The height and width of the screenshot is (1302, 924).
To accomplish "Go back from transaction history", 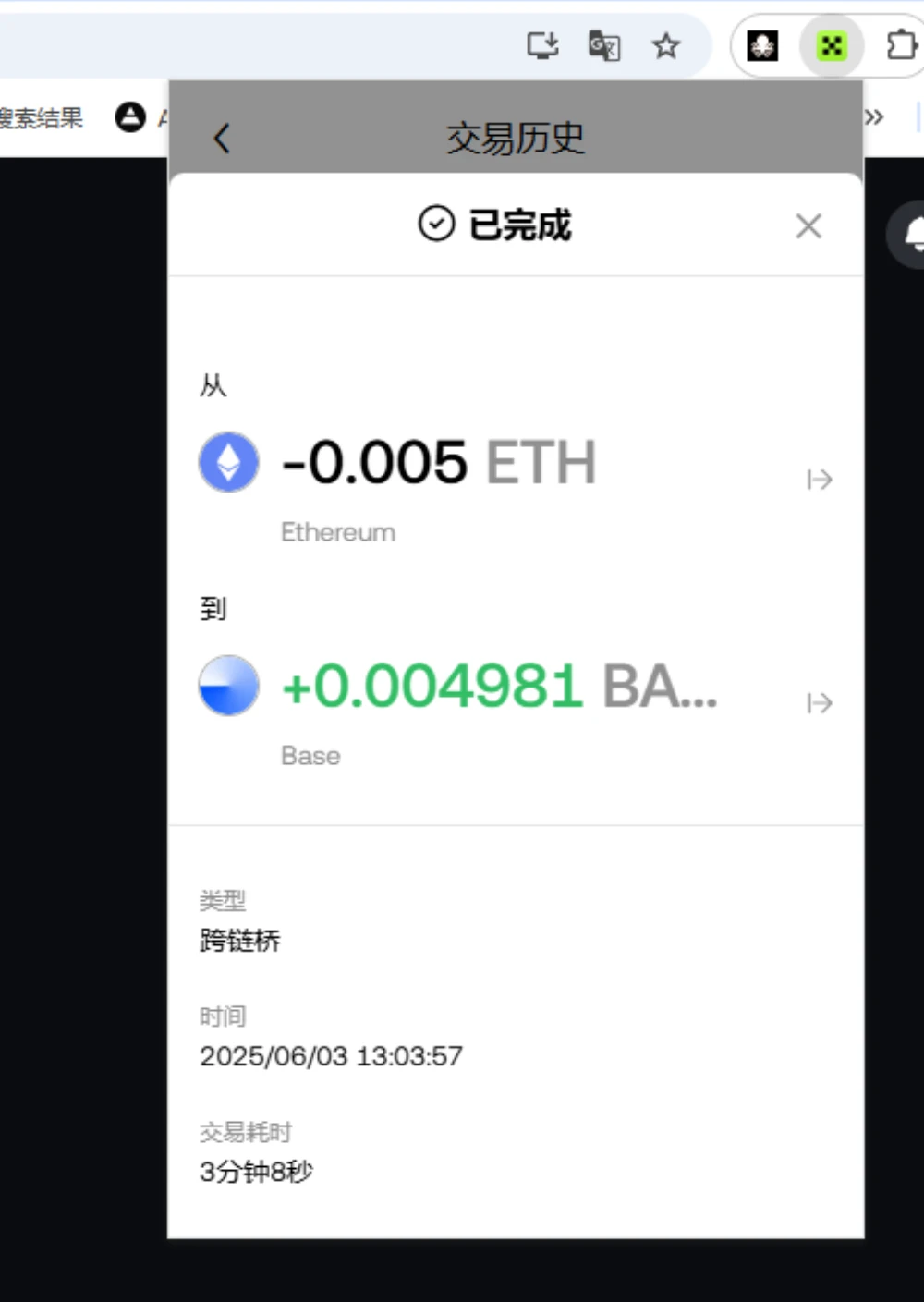I will pos(222,139).
